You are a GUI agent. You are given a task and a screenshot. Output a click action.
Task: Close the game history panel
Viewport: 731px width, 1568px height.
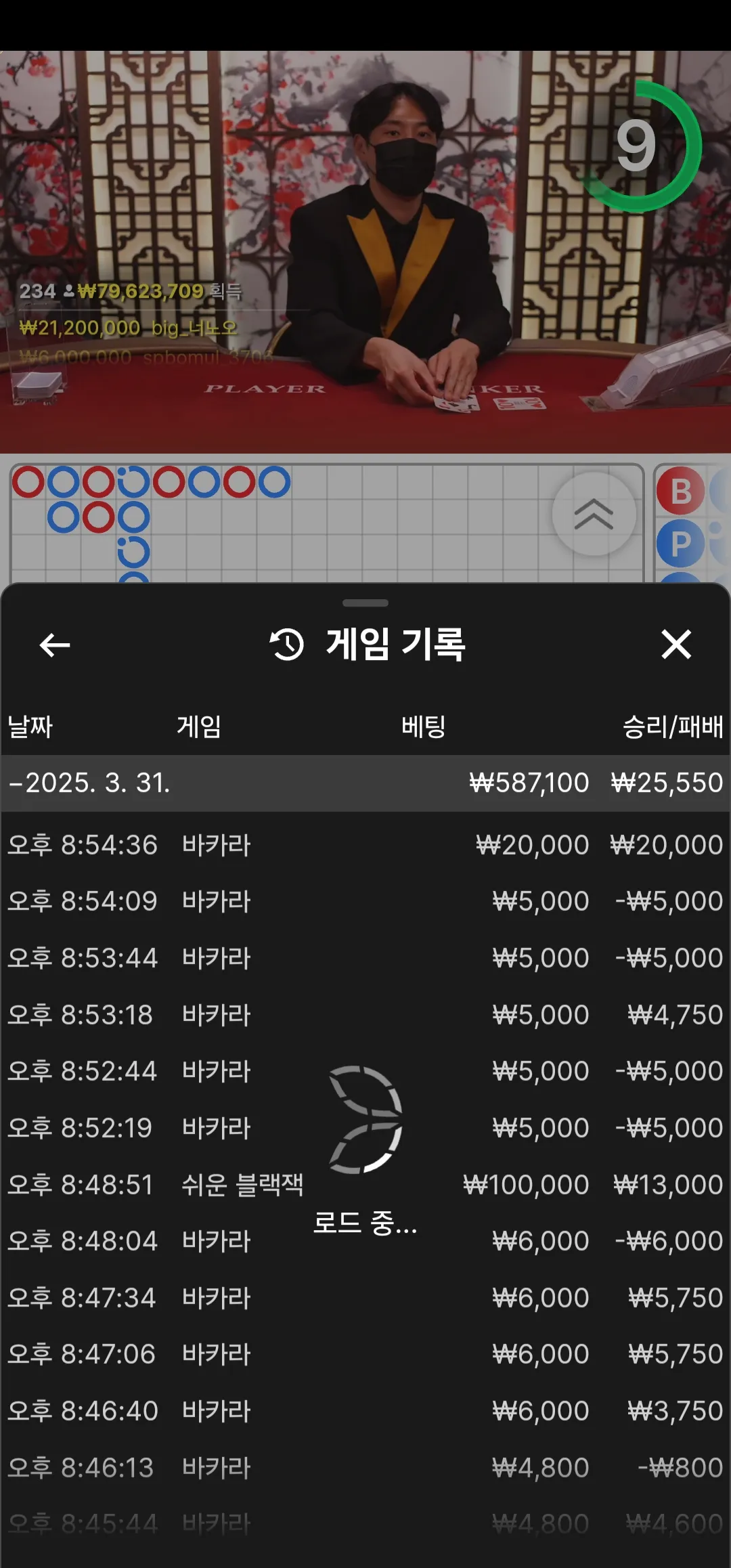pyautogui.click(x=676, y=644)
